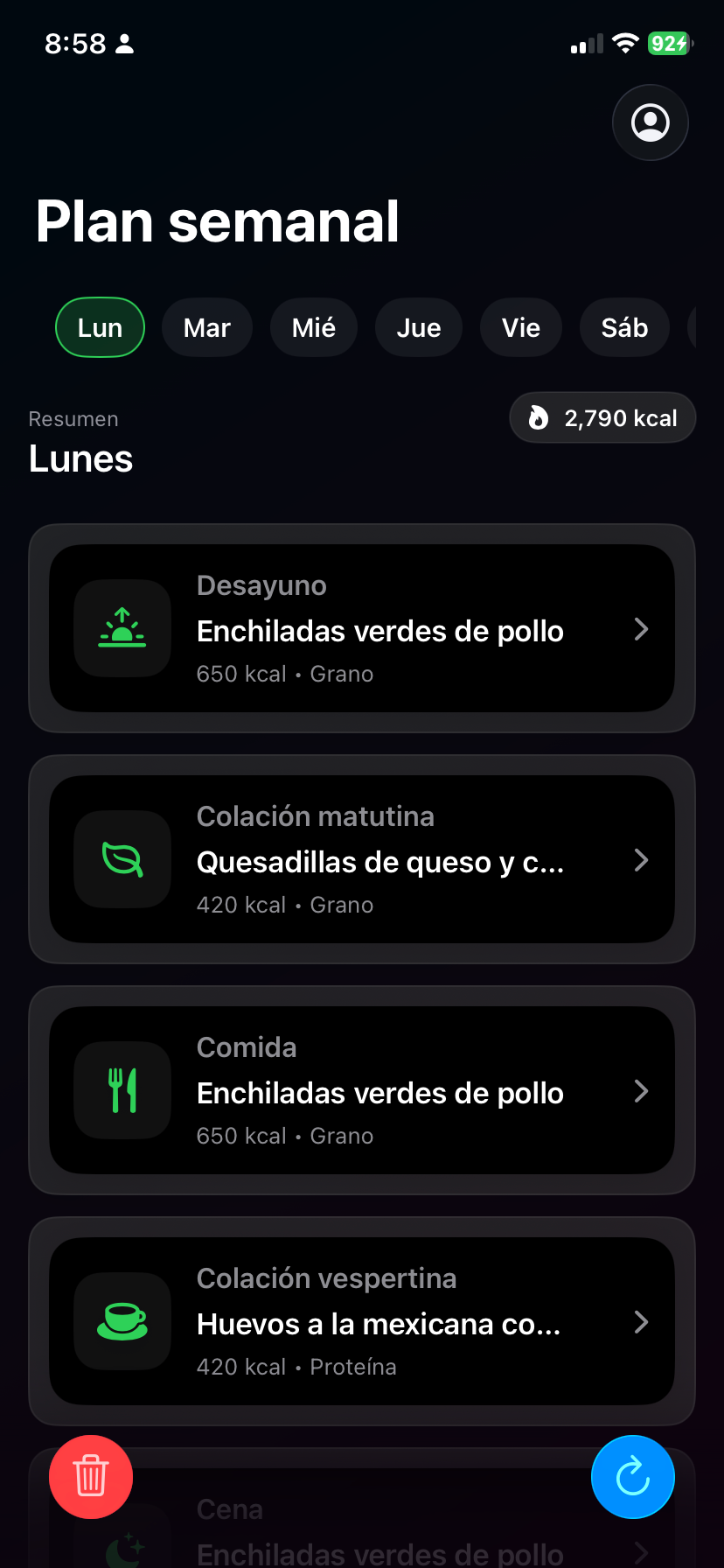Select the Lun day chip
Viewport: 724px width, 1568px height.
pyautogui.click(x=100, y=328)
